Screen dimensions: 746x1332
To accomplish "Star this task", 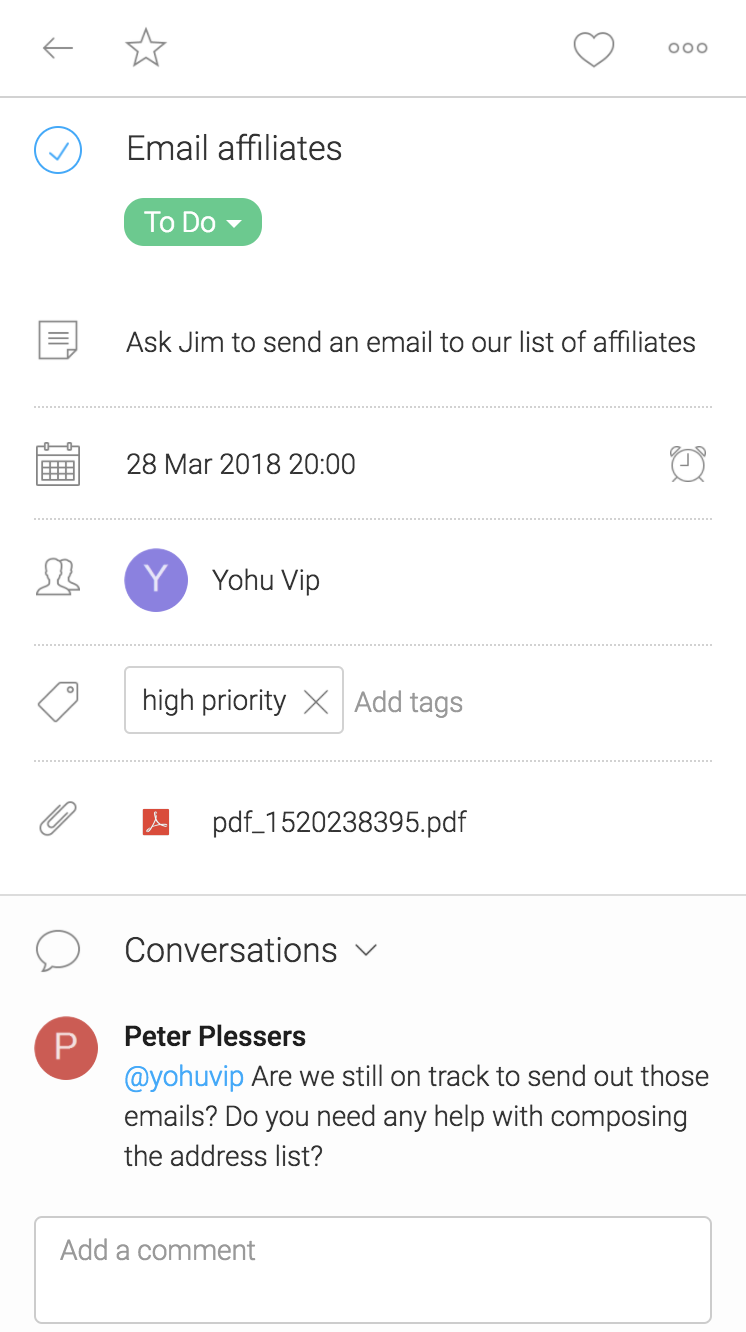I will (x=146, y=48).
